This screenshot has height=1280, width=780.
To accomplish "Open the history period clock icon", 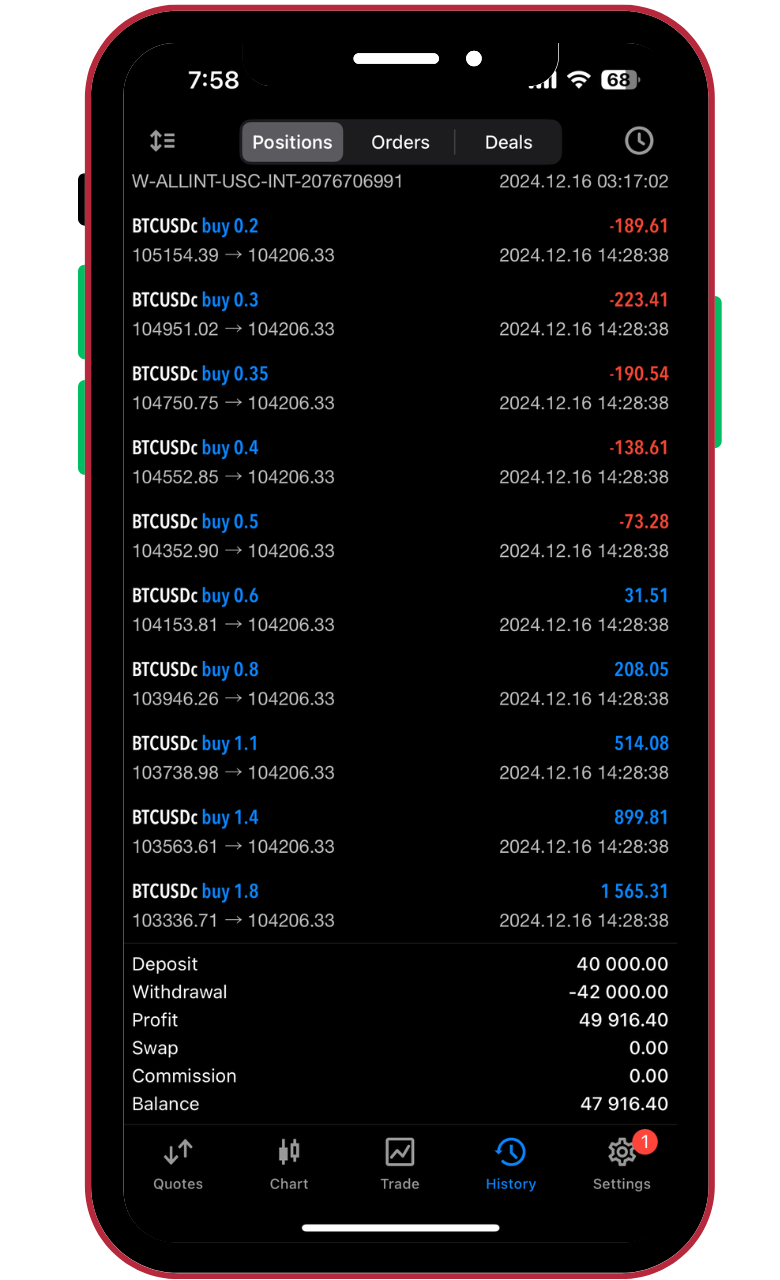I will [x=639, y=141].
